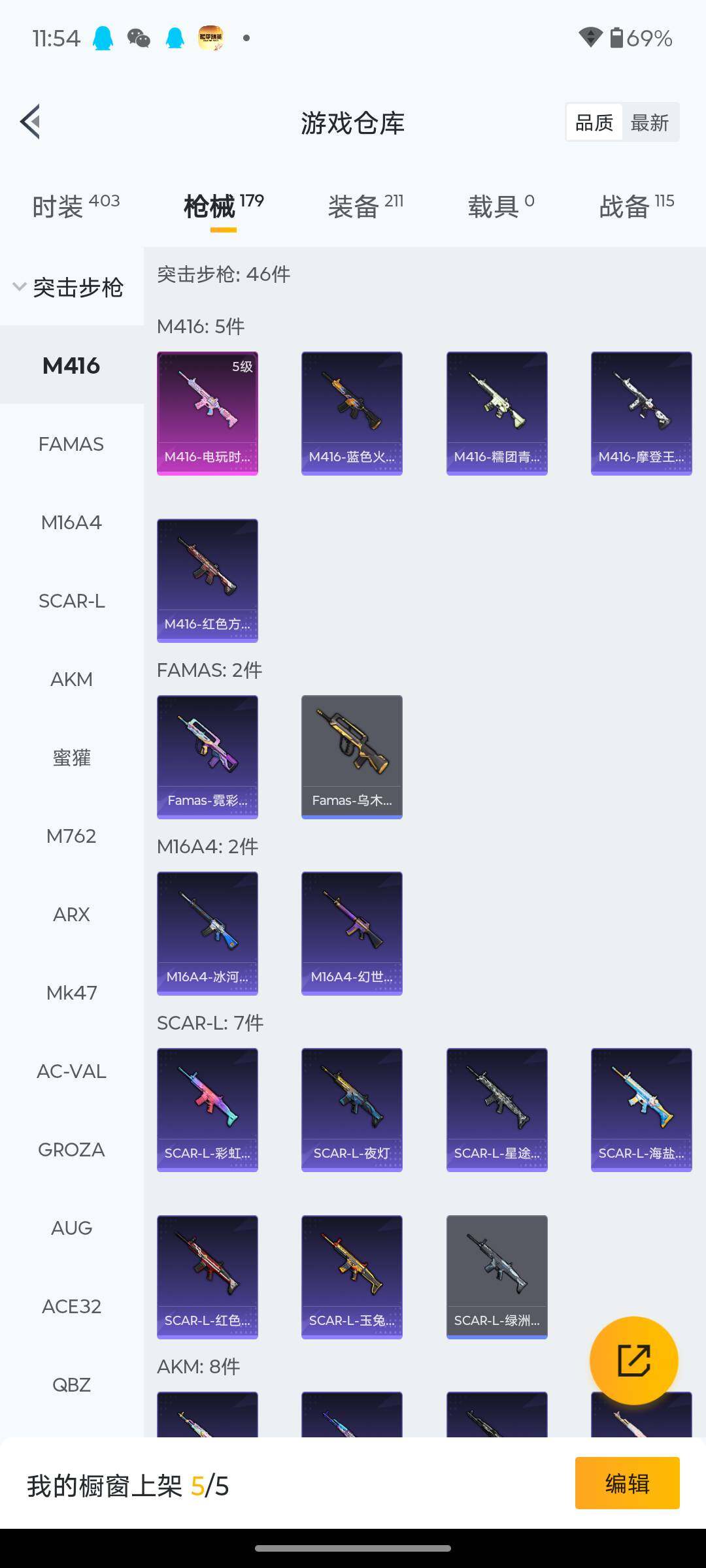This screenshot has width=706, height=1568.
Task: View the M416-蓝色火 skin
Action: pyautogui.click(x=352, y=413)
